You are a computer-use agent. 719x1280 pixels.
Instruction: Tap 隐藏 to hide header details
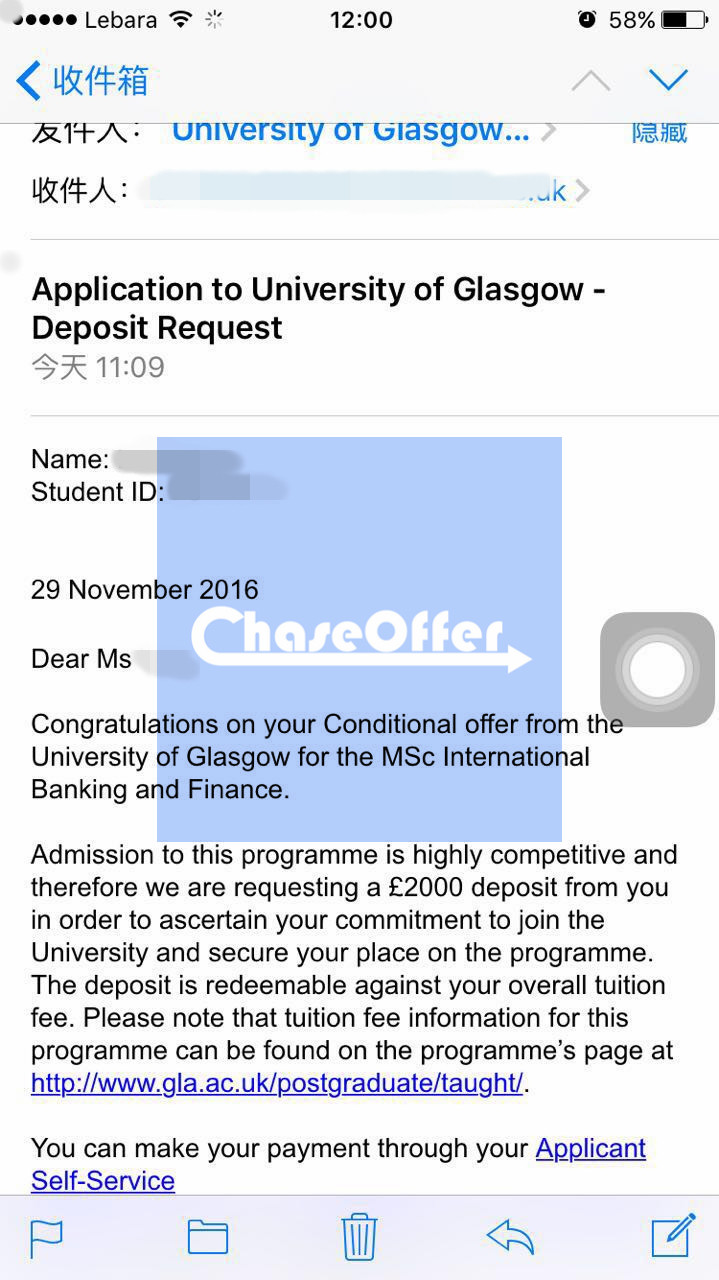click(659, 132)
